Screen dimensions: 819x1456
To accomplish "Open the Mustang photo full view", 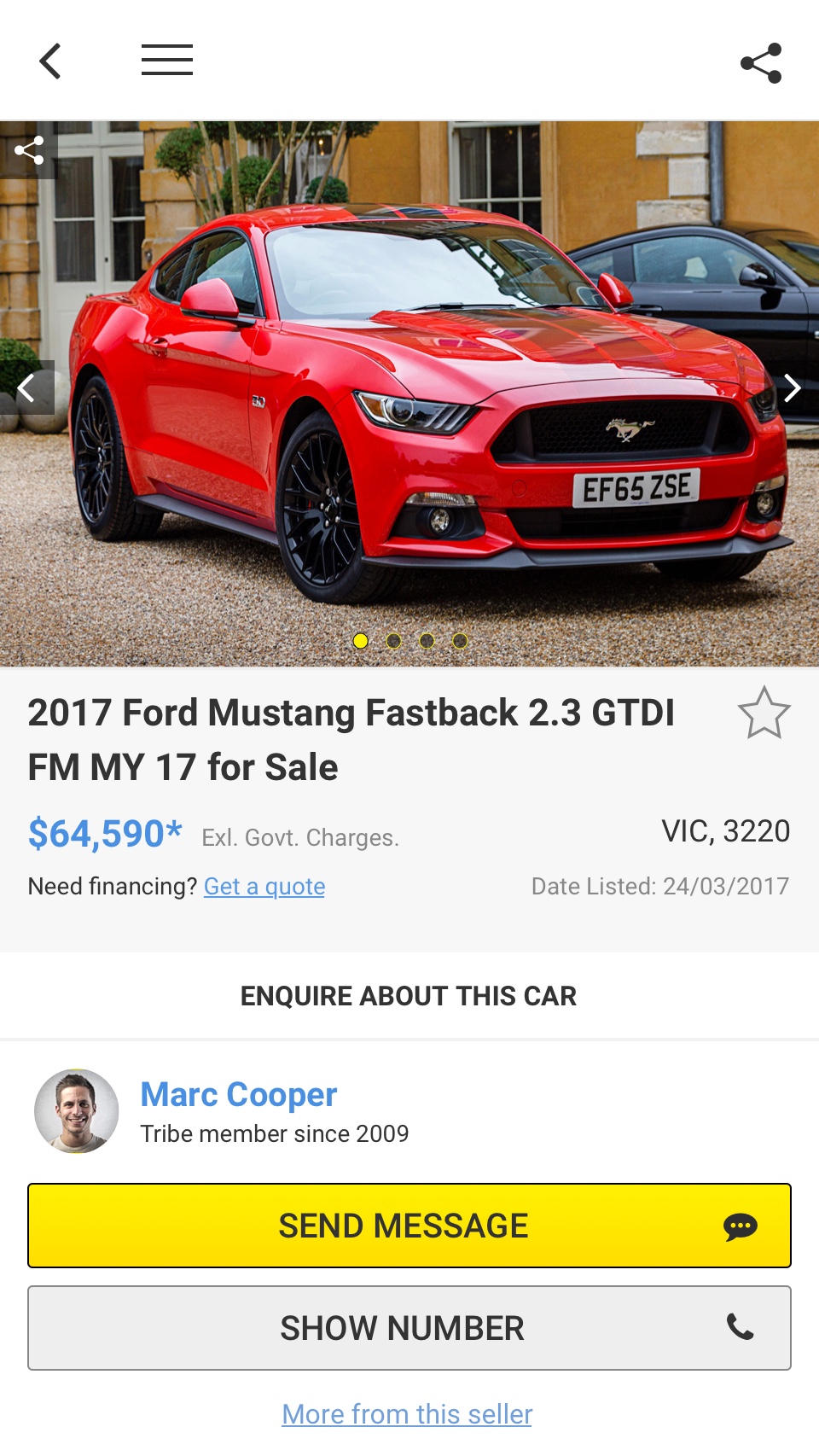I will (409, 393).
